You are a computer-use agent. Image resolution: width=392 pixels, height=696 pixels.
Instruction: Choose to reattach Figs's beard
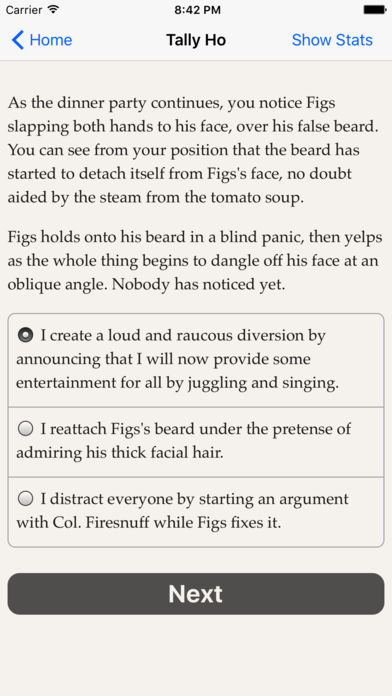point(196,442)
